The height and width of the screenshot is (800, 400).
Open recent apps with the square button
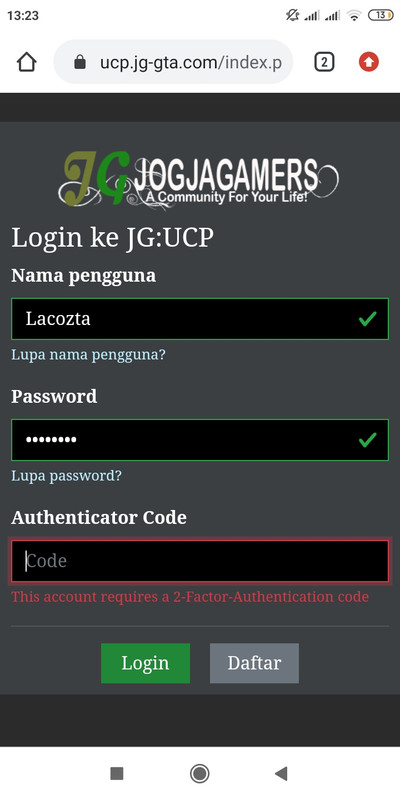[117, 773]
